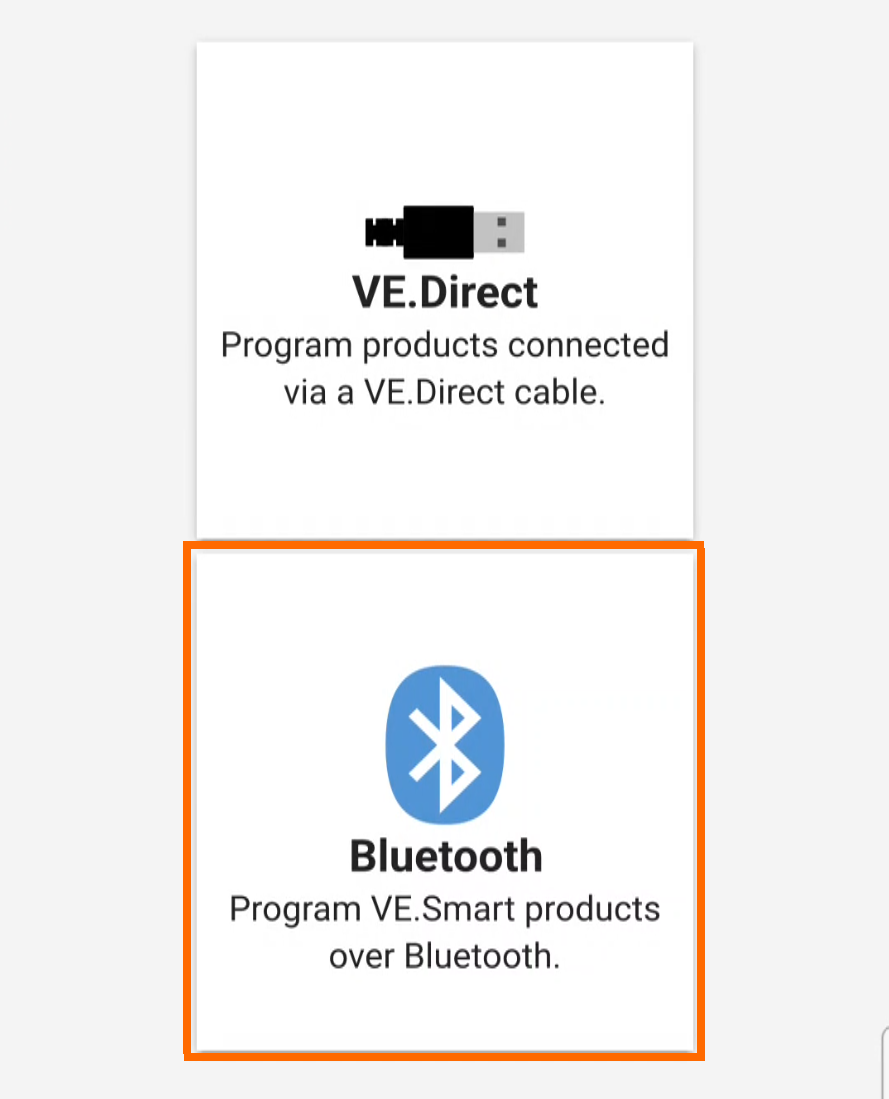This screenshot has width=889, height=1099.
Task: Open VE.Direct by clicking its cable icon
Action: click(x=446, y=230)
